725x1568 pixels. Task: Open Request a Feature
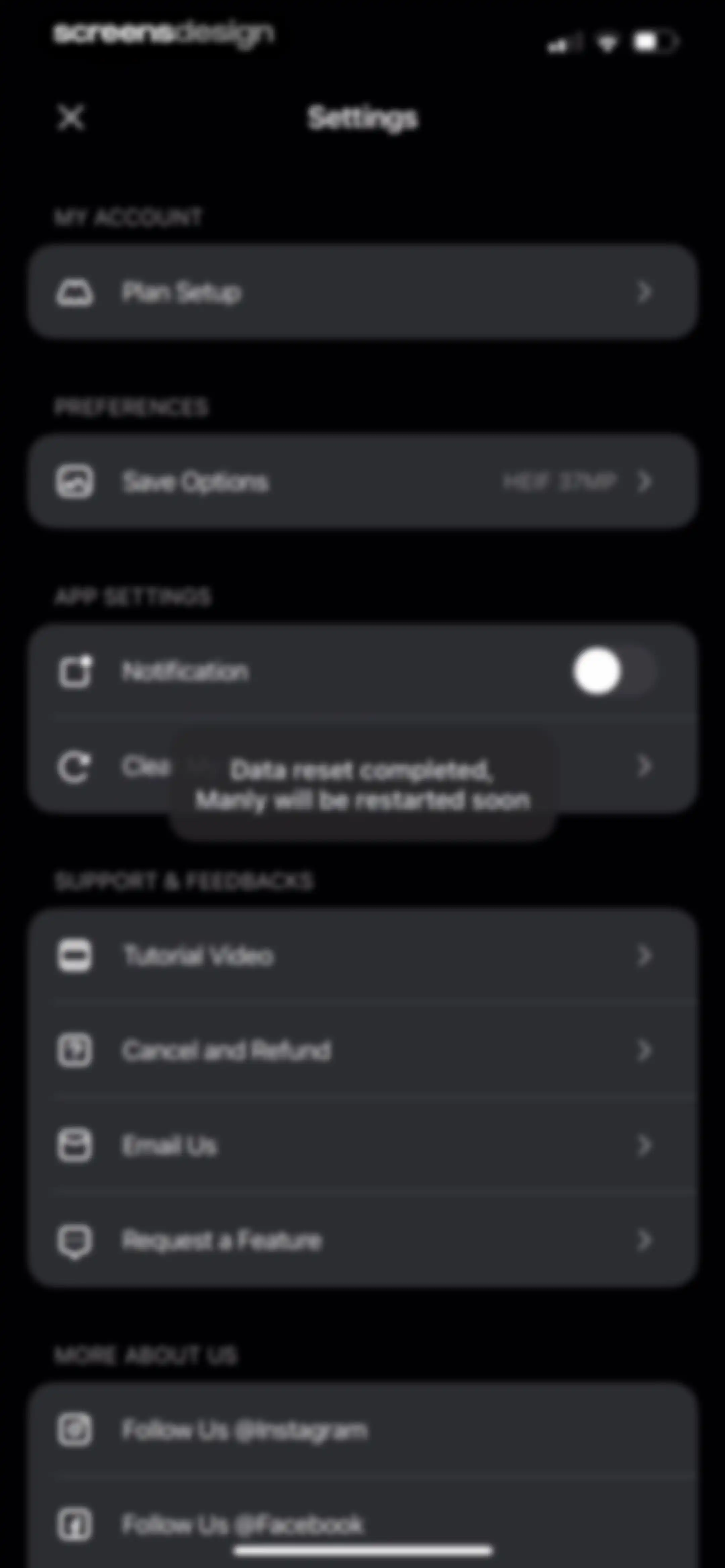tap(362, 1240)
